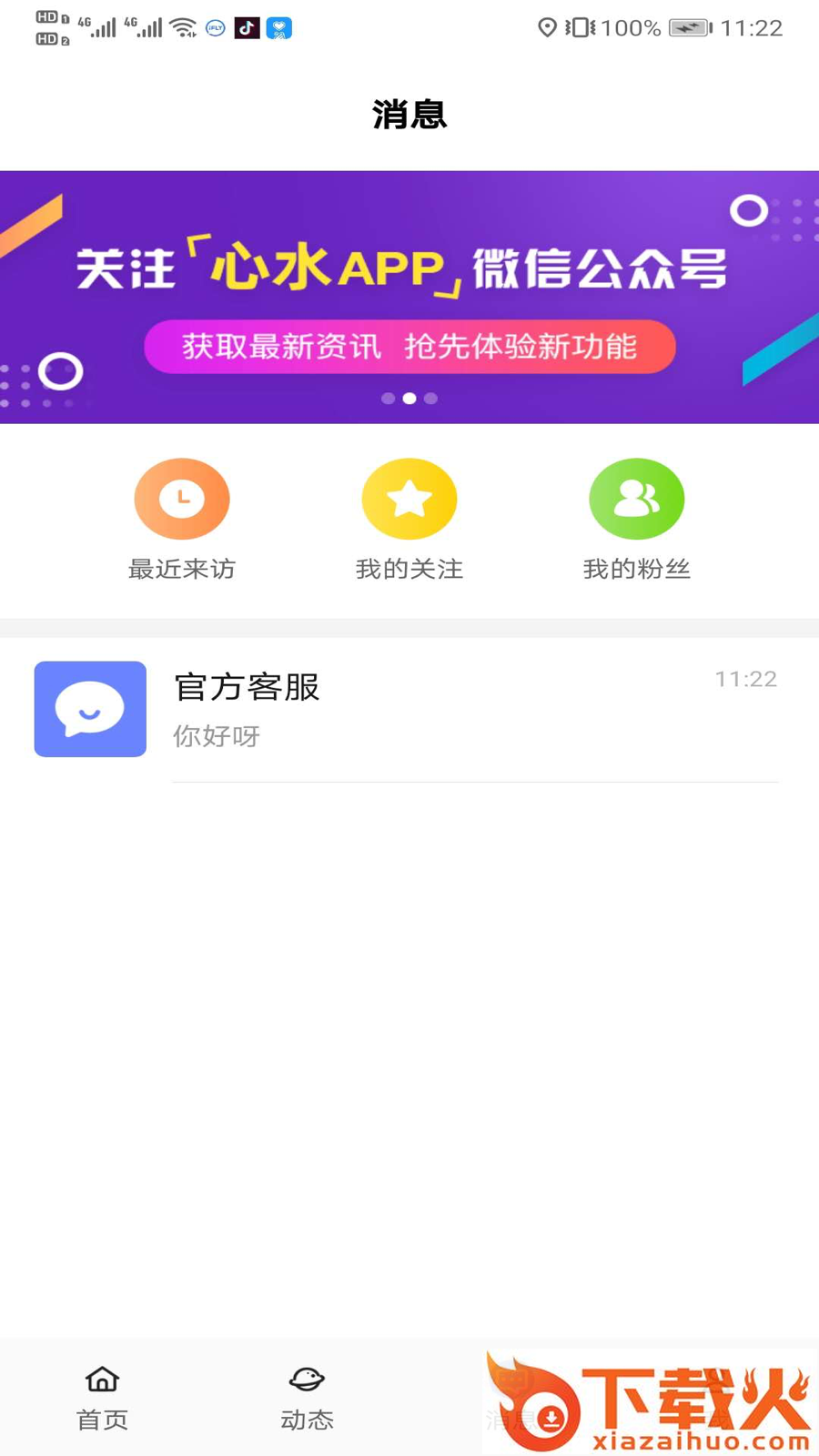Switch to the 首页 tab
Image resolution: width=819 pixels, height=1456 pixels.
(102, 1398)
